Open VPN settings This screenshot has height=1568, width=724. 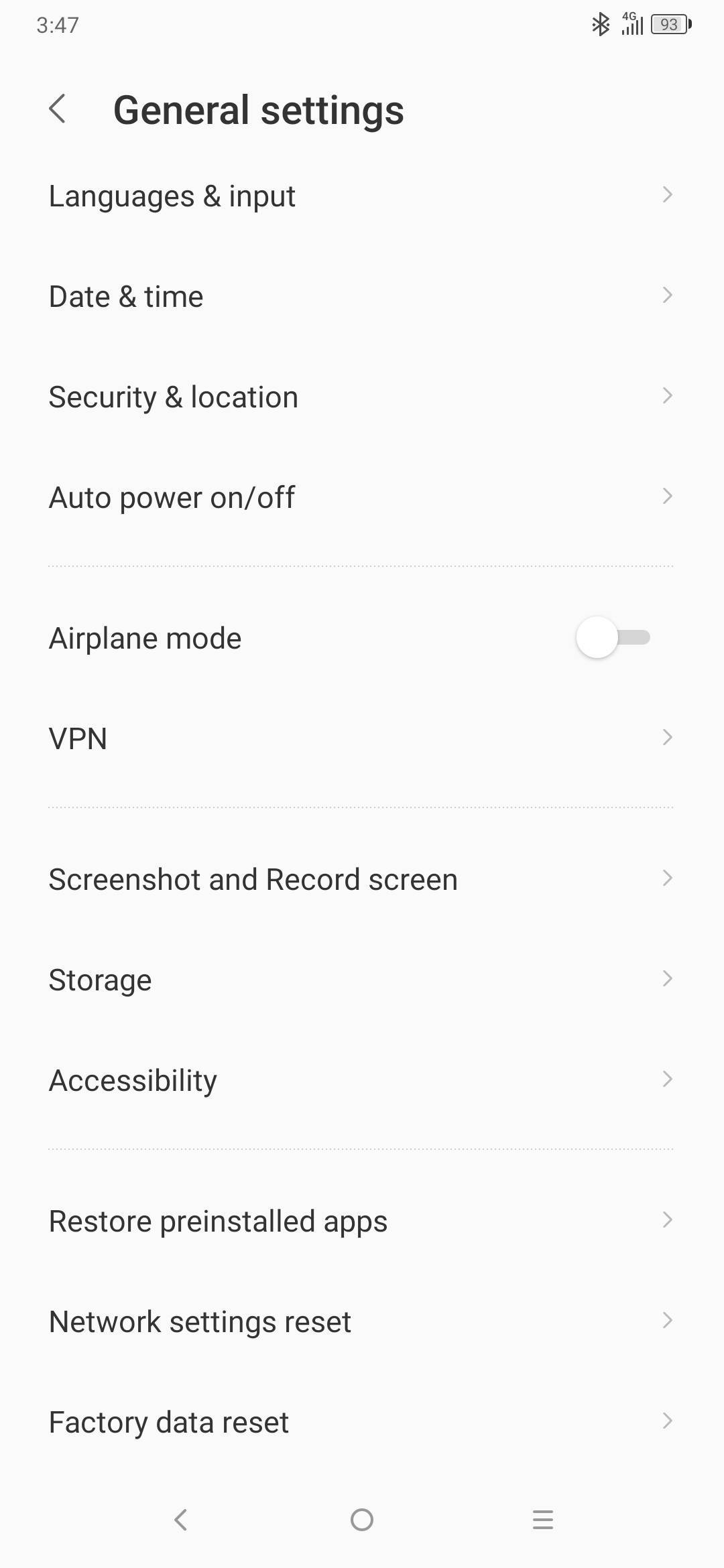click(x=361, y=738)
